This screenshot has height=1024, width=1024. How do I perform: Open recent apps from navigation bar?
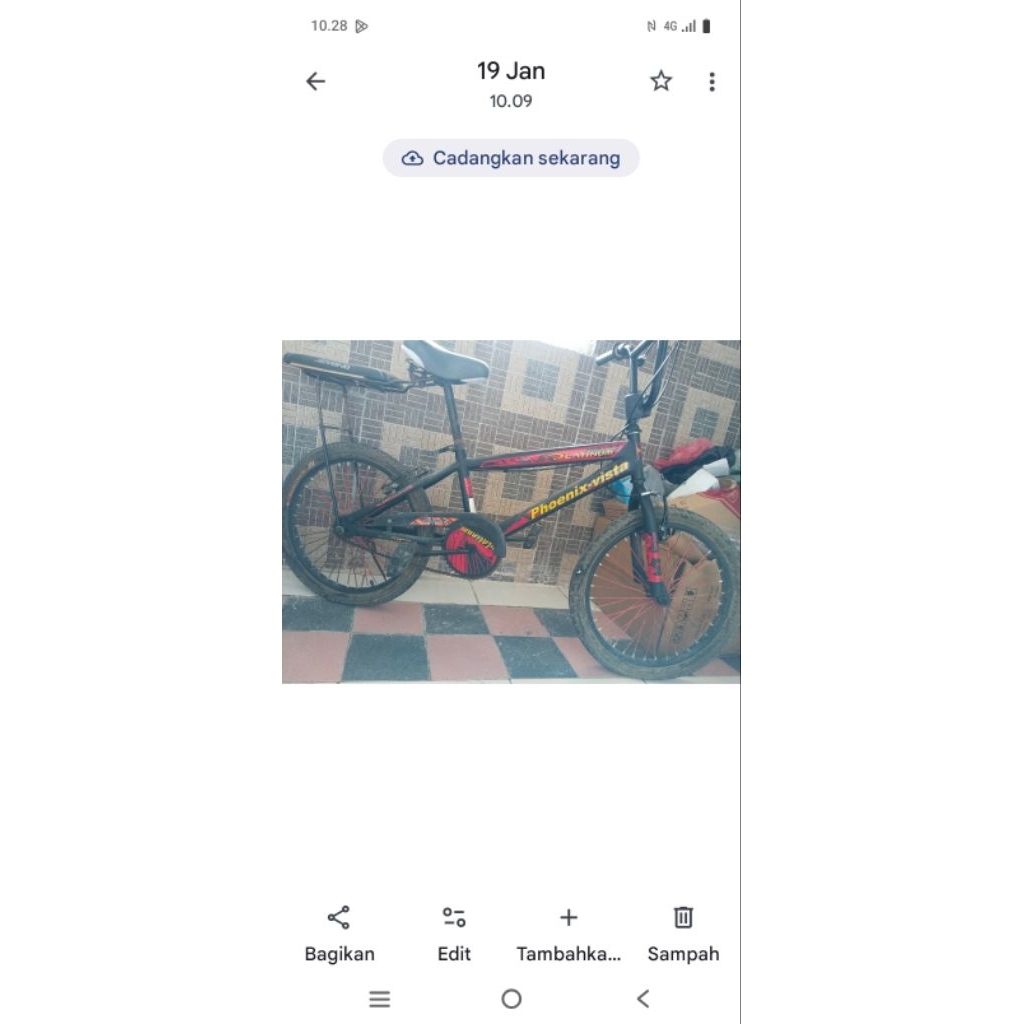pos(379,998)
